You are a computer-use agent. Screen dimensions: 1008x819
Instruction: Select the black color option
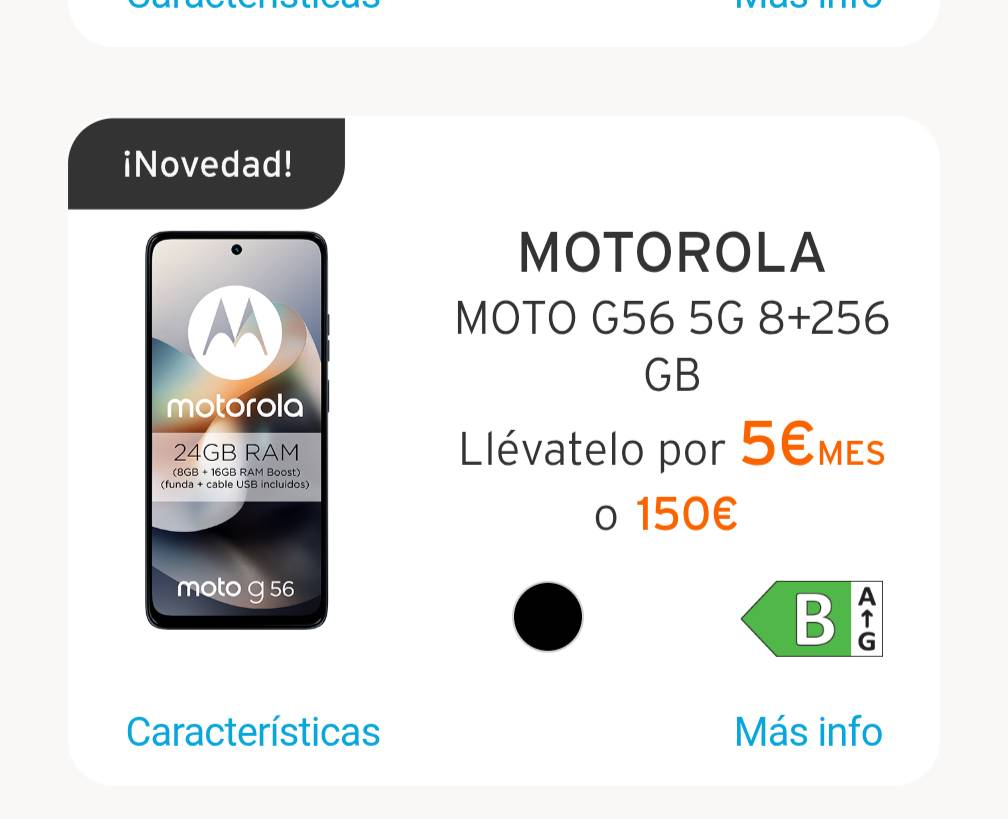pos(548,617)
